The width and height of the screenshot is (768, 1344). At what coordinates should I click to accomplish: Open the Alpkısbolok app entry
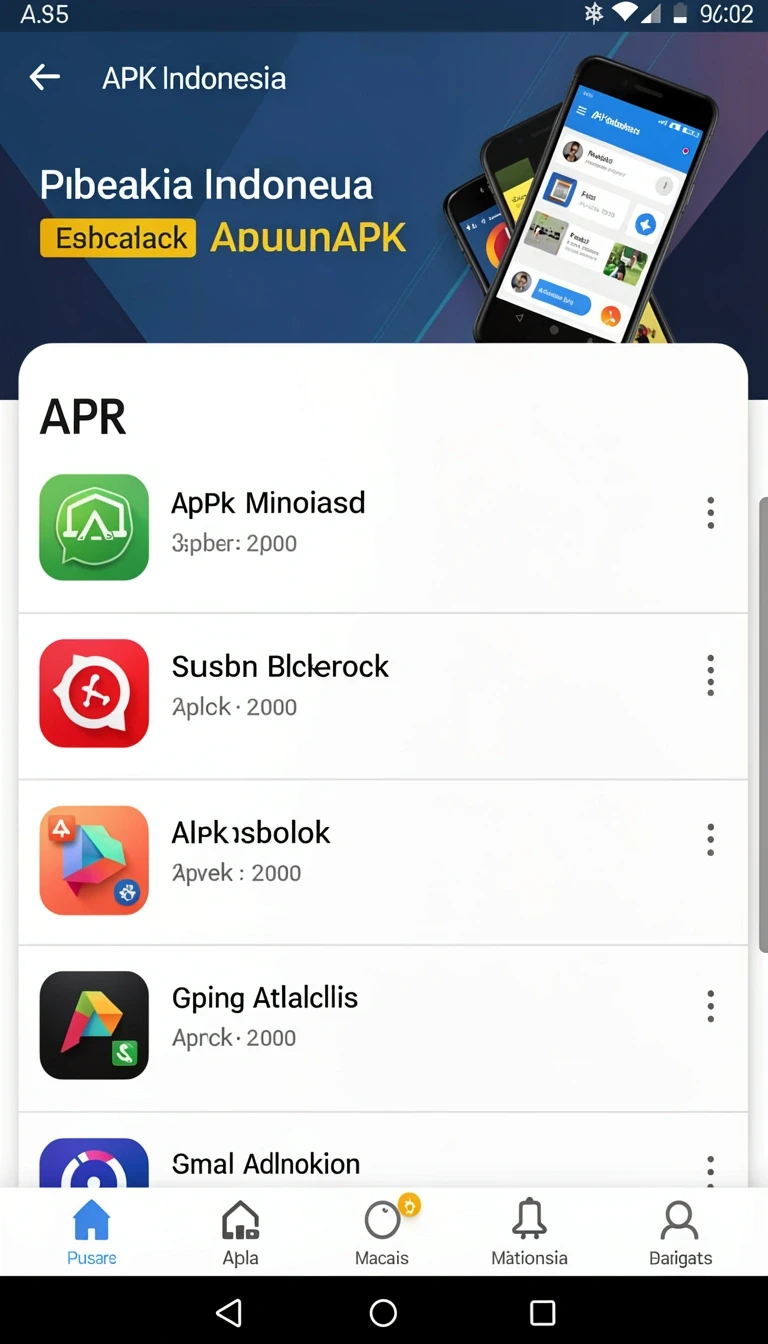[383, 860]
